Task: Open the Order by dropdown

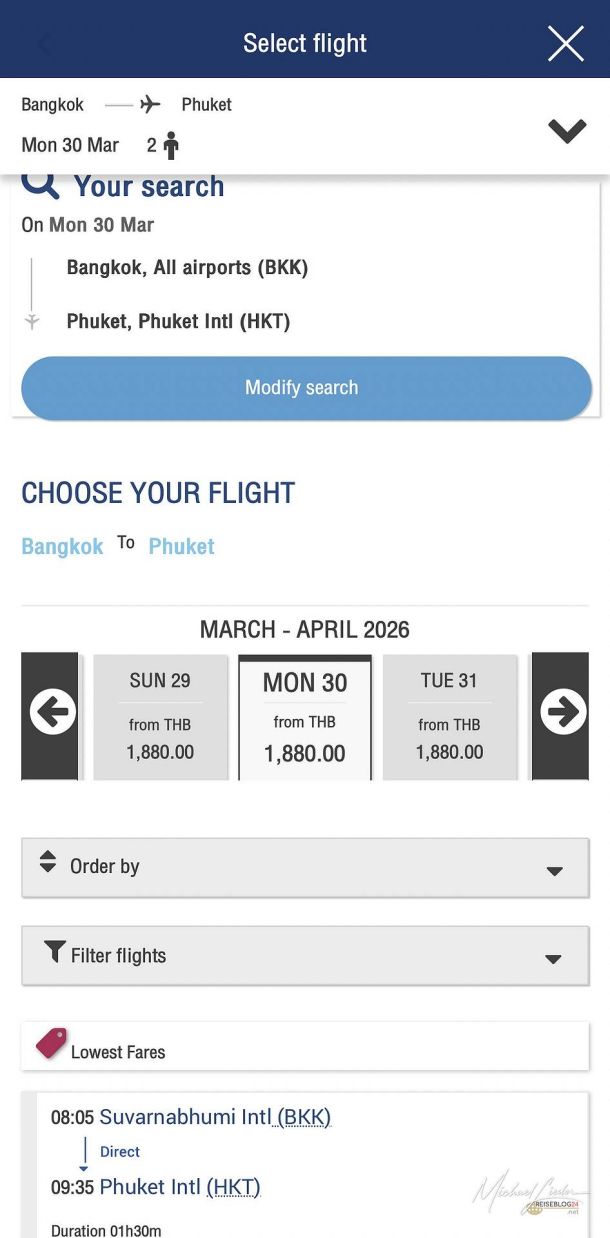Action: tap(305, 867)
